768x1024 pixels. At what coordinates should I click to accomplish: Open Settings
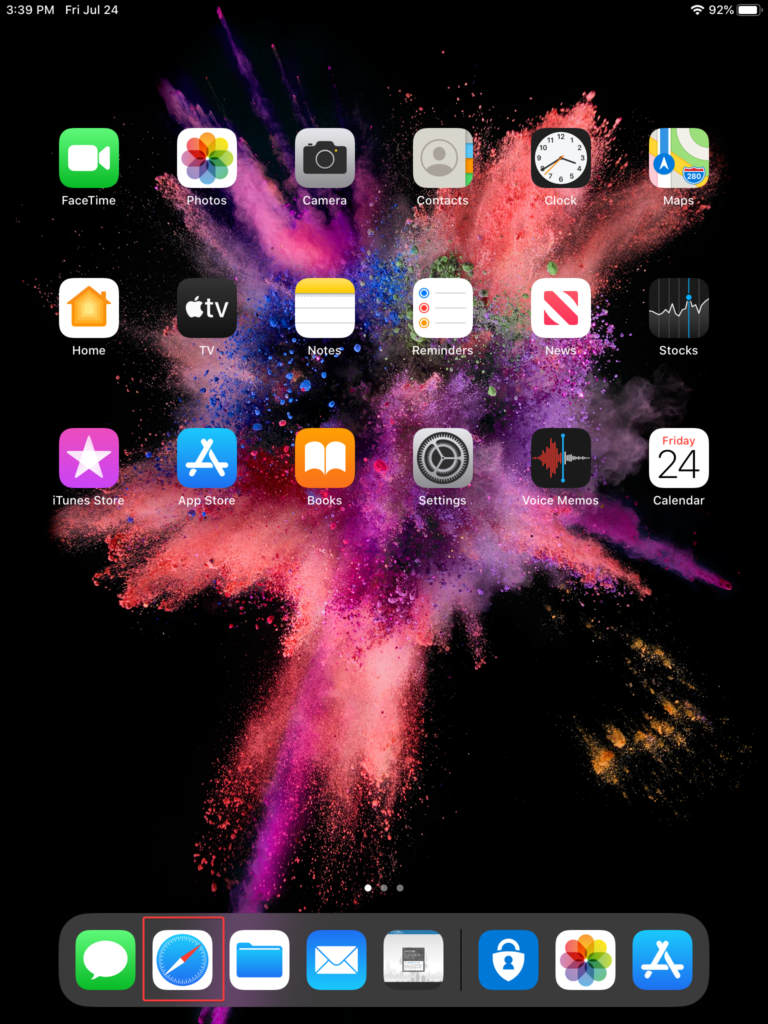point(443,458)
